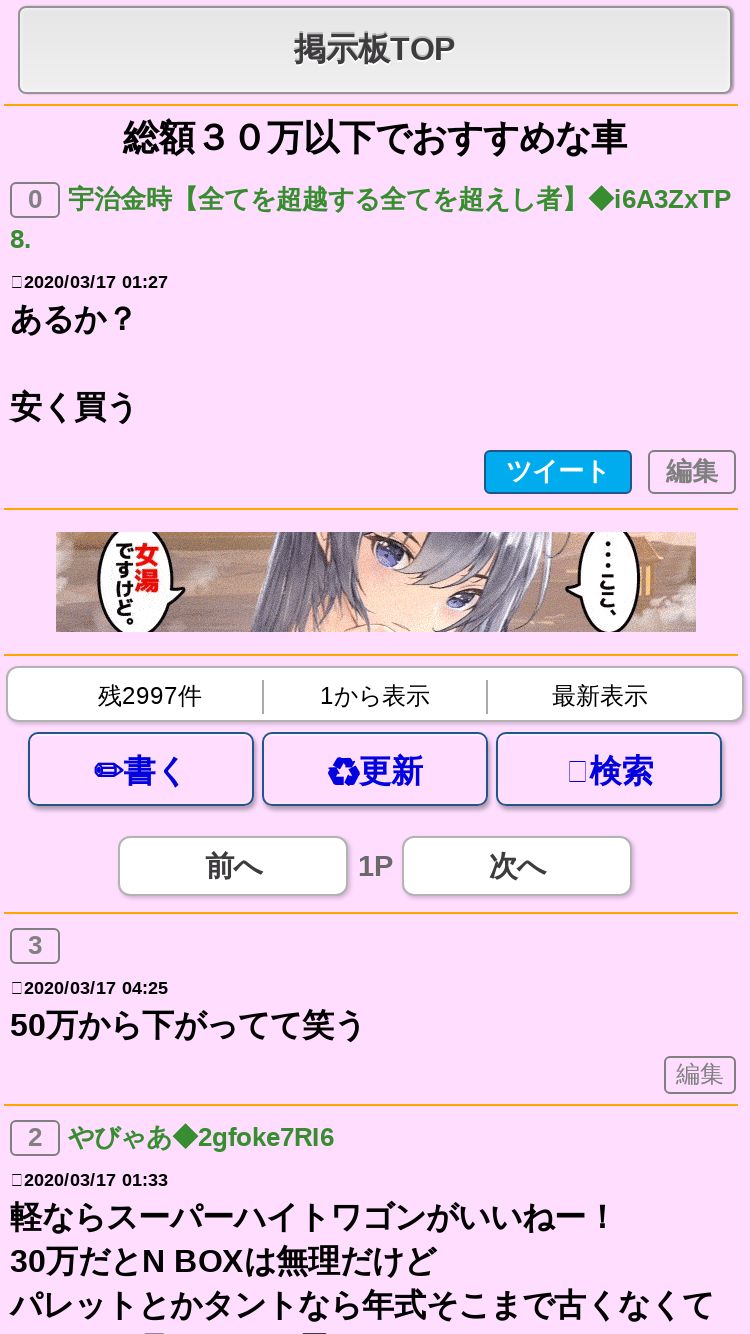This screenshot has height=1334, width=750.
Task: Tap reply number 2 box
Action: (35, 1138)
